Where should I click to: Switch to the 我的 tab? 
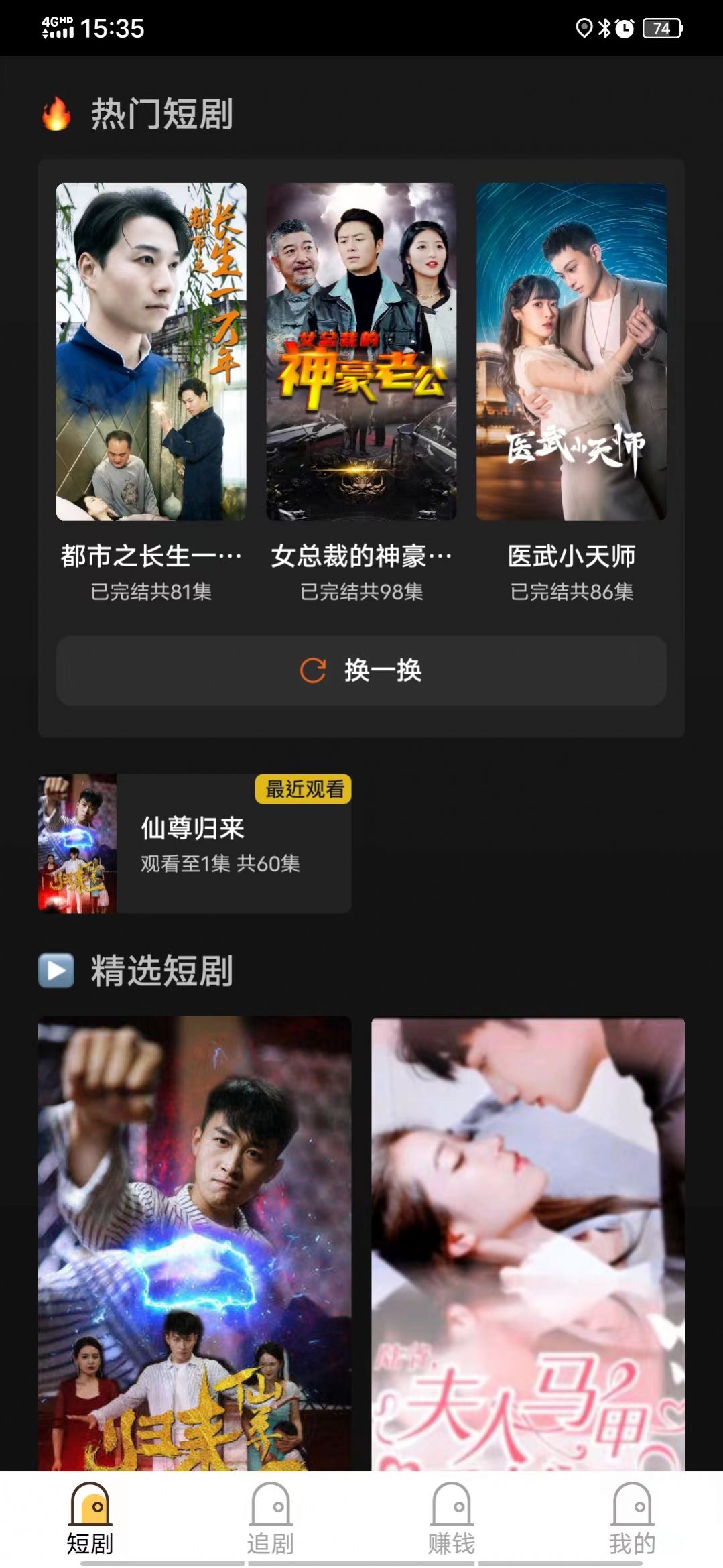pyautogui.click(x=633, y=1518)
